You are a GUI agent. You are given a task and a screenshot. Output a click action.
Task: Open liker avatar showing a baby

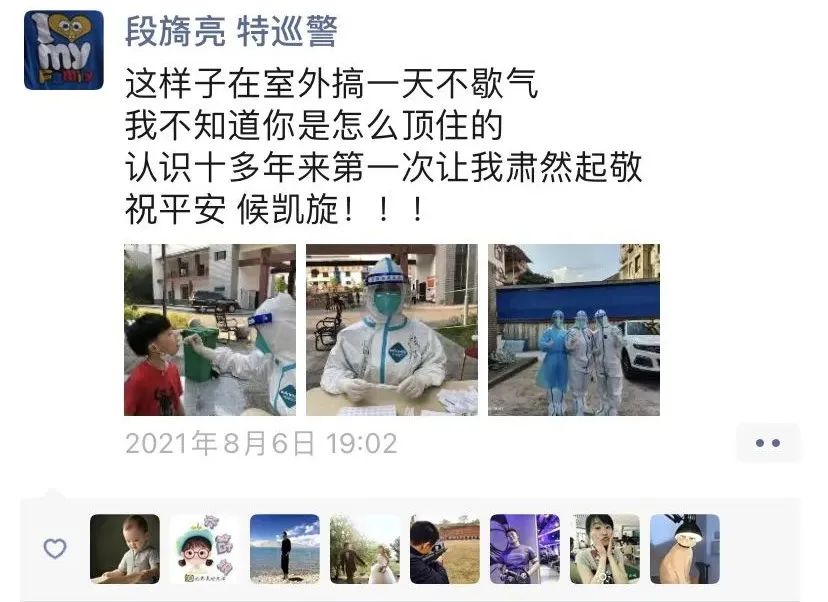[125, 549]
